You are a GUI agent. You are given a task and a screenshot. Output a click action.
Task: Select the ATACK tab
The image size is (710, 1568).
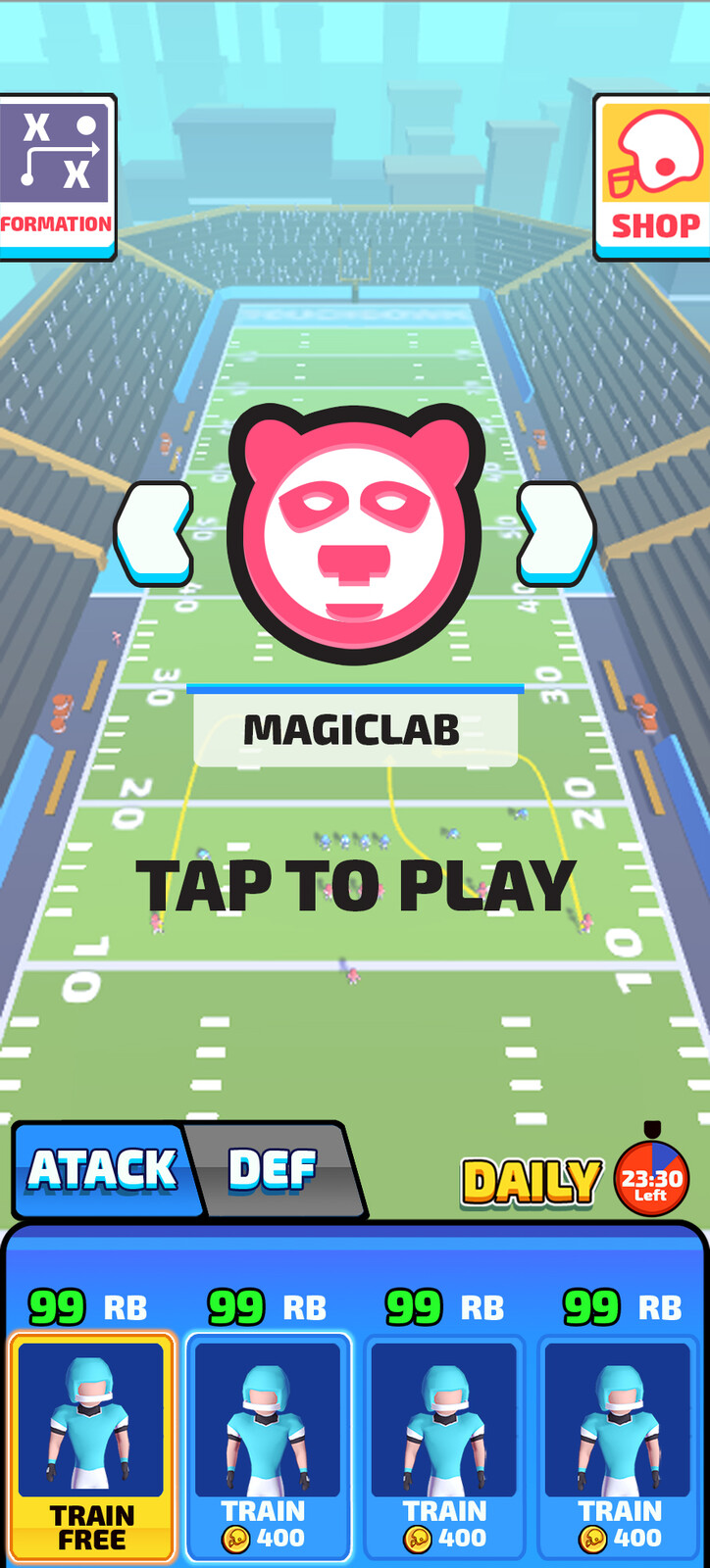(103, 1170)
